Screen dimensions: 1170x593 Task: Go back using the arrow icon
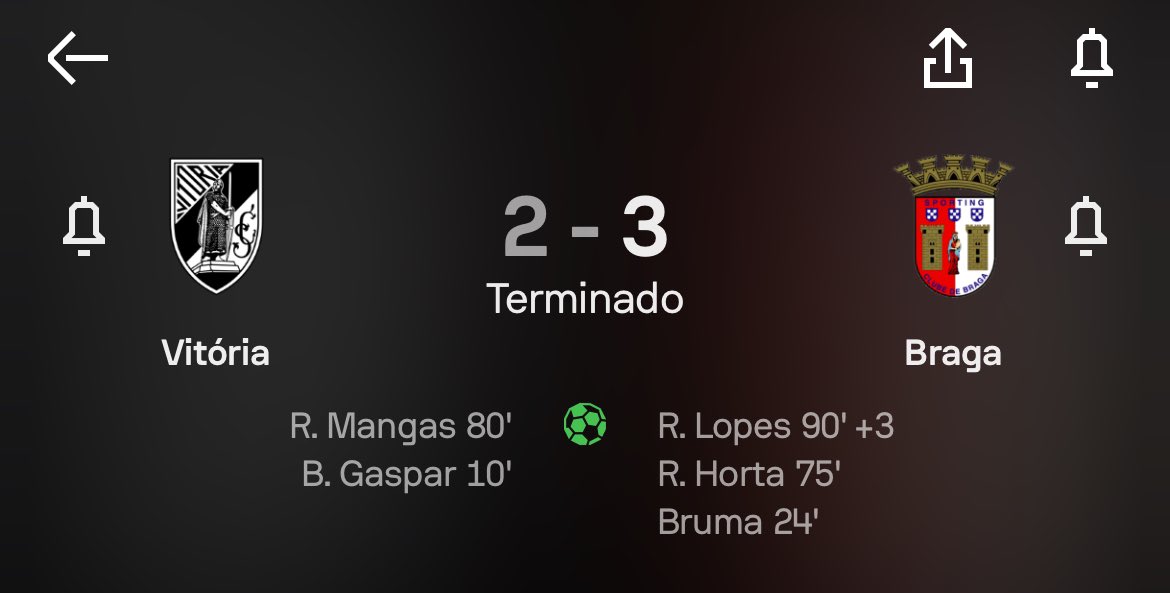(77, 58)
